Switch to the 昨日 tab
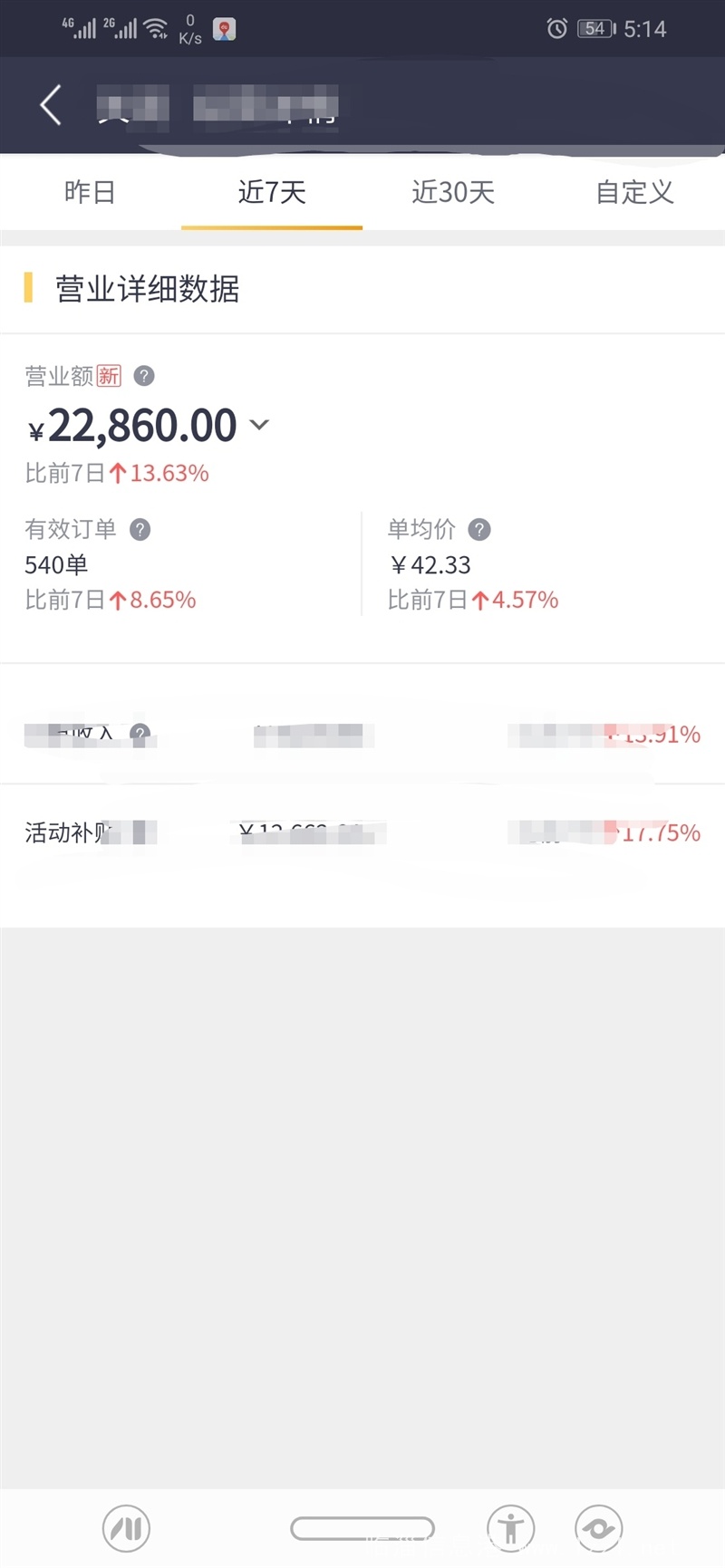The height and width of the screenshot is (1568, 725). pos(90,192)
